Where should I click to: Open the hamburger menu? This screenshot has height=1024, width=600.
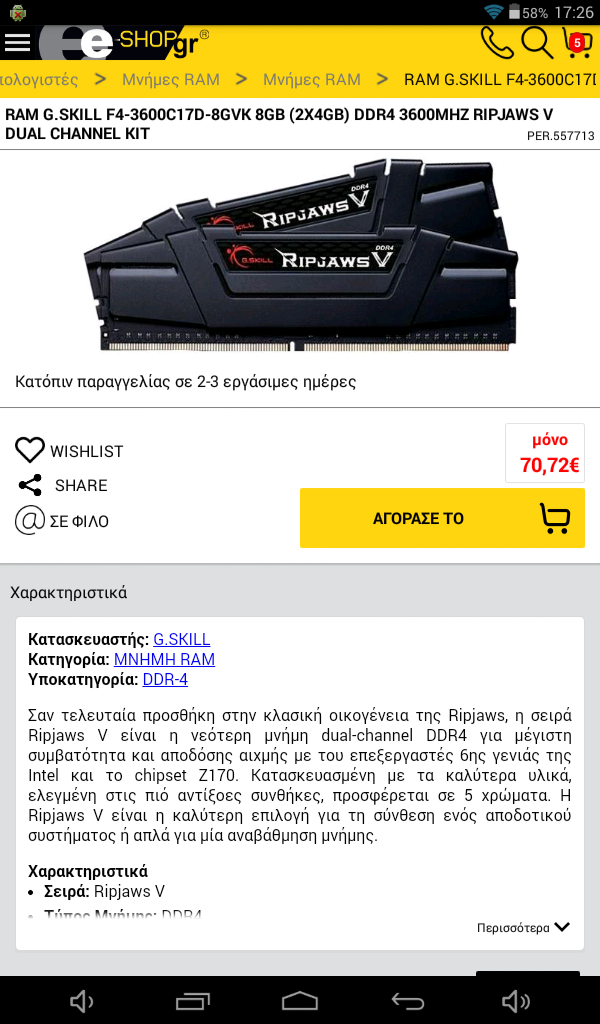[x=18, y=42]
